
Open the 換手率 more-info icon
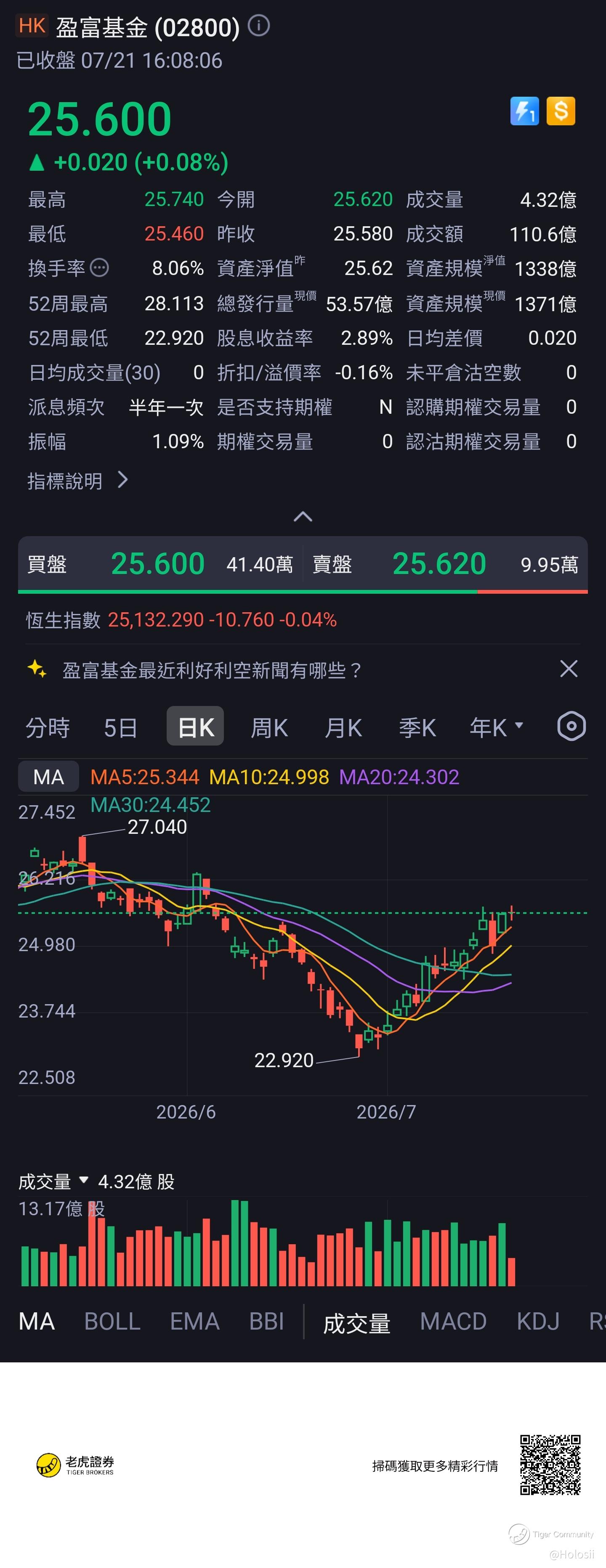coord(99,268)
